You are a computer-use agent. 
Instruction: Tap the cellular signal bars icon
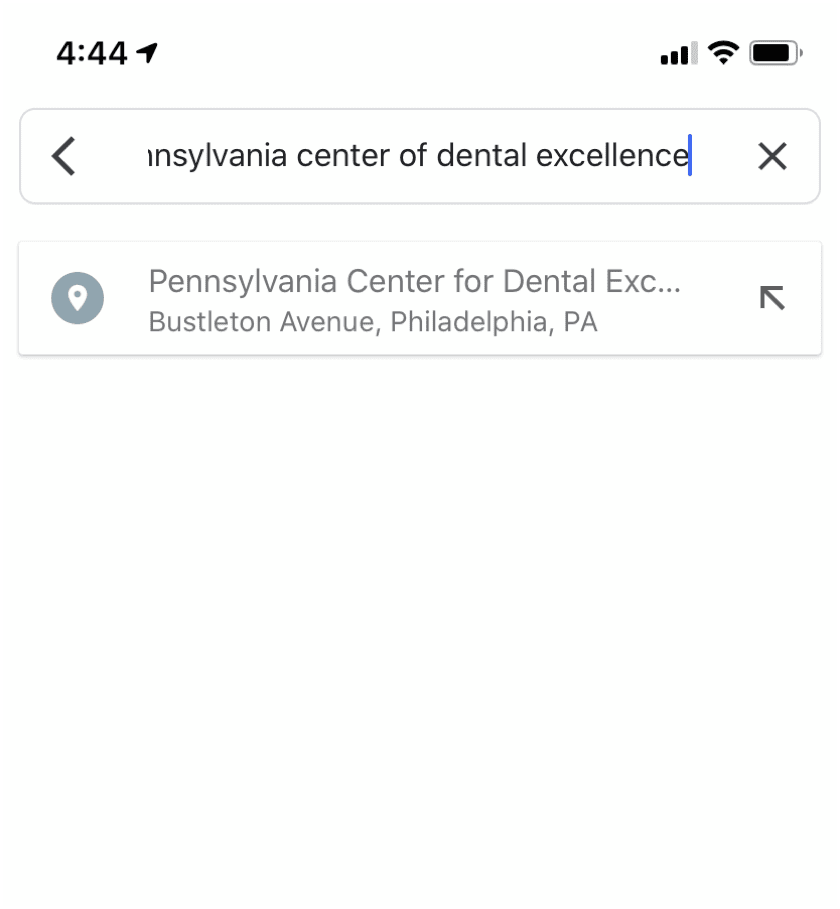pos(676,53)
